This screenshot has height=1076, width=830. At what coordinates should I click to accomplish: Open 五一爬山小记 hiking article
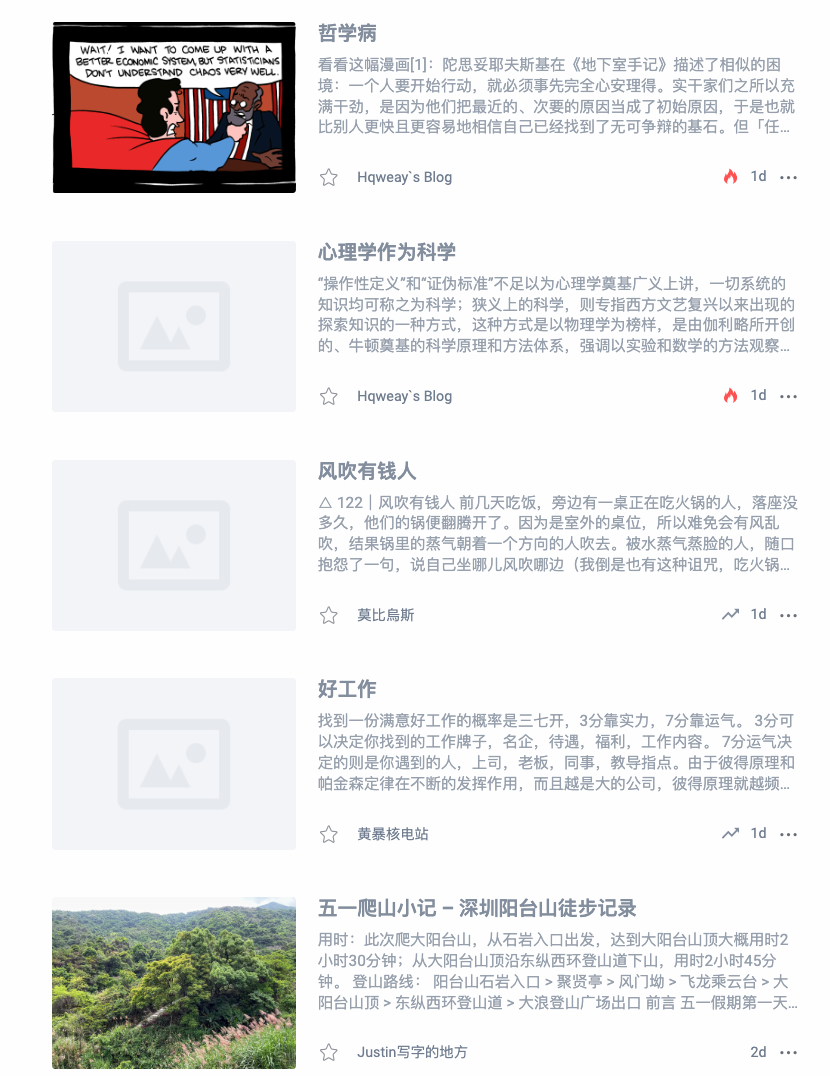(x=477, y=909)
